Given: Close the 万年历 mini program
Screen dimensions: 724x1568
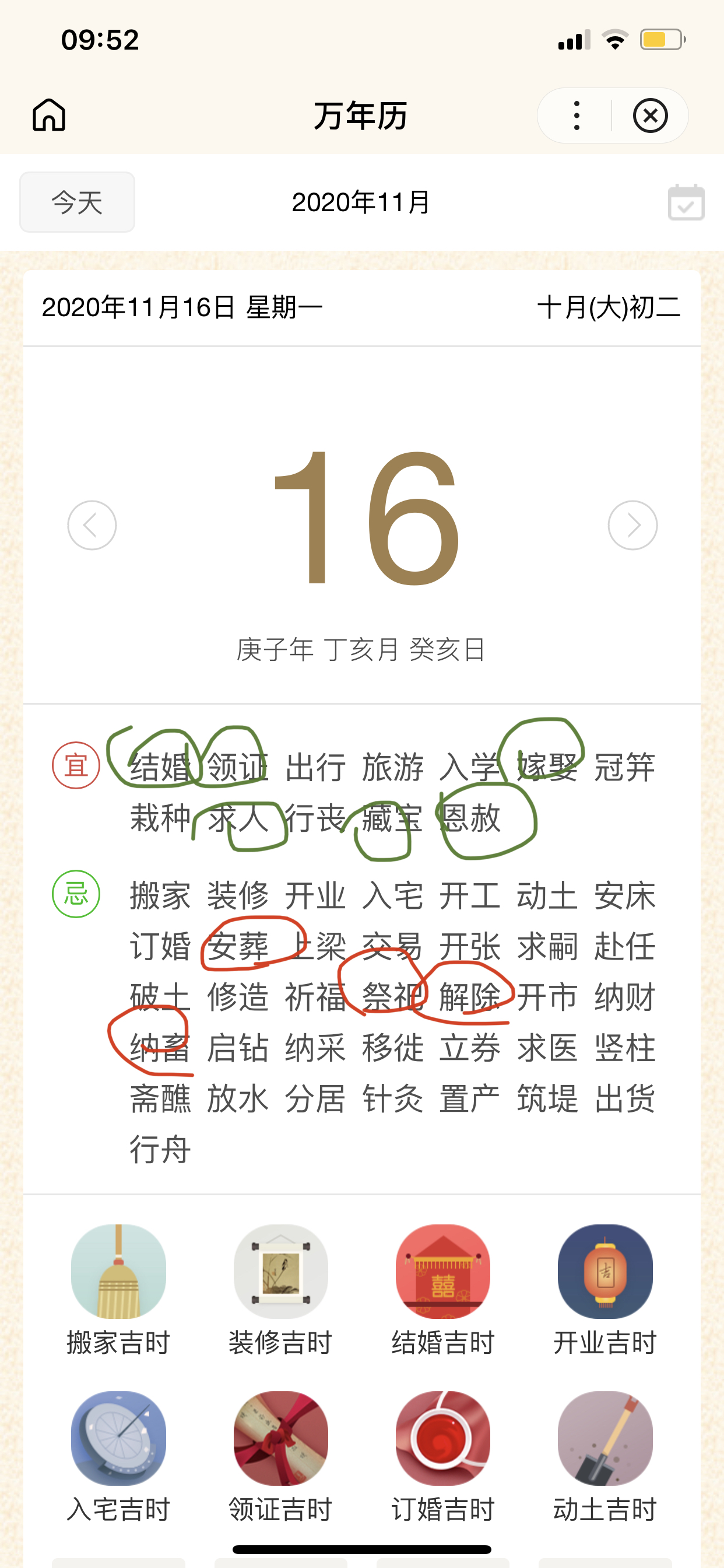Looking at the screenshot, I should pos(650,116).
